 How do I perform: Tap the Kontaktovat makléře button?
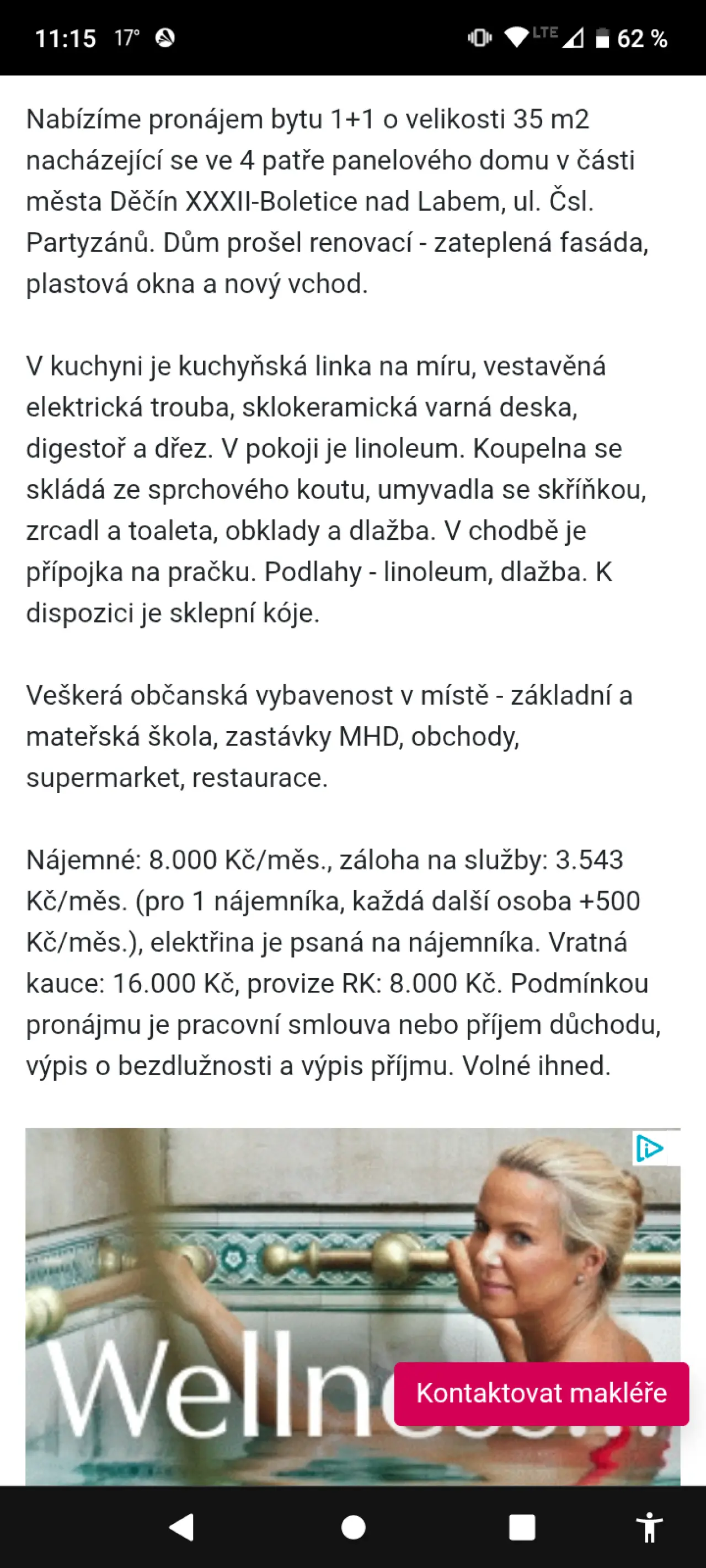click(x=541, y=1393)
